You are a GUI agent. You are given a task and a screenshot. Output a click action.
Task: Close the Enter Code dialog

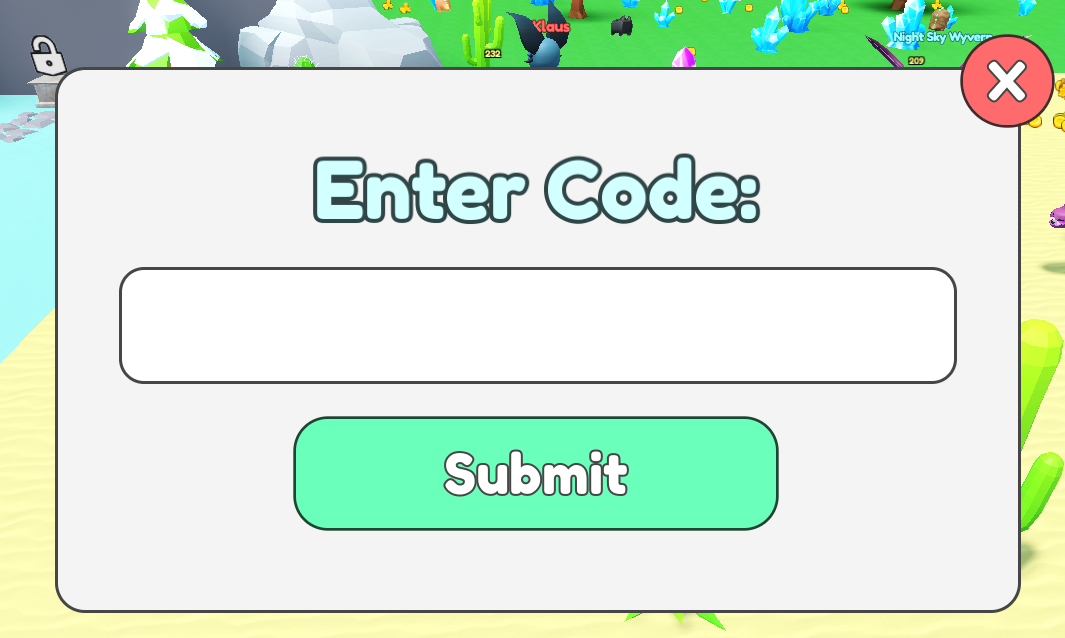click(1007, 81)
